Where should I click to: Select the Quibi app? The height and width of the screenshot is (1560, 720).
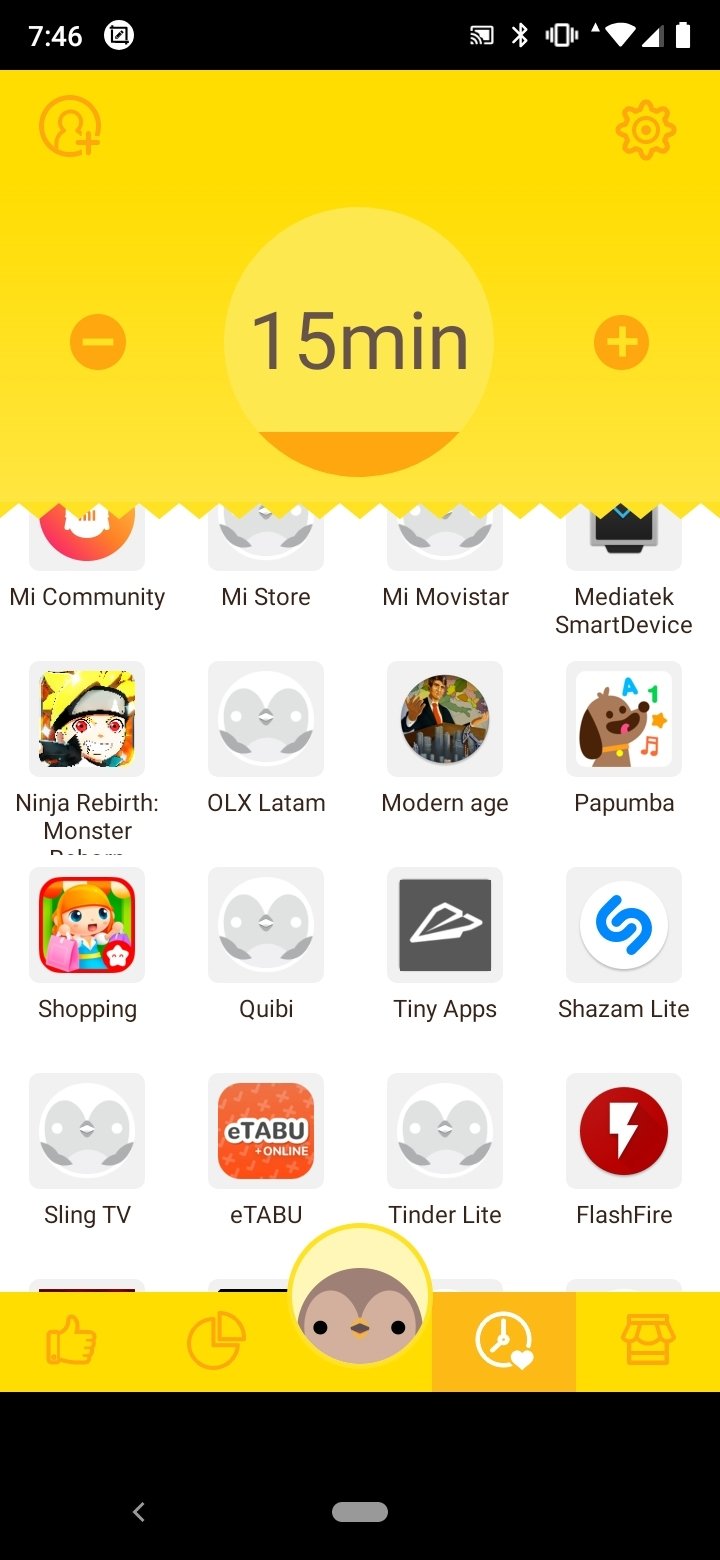point(266,925)
